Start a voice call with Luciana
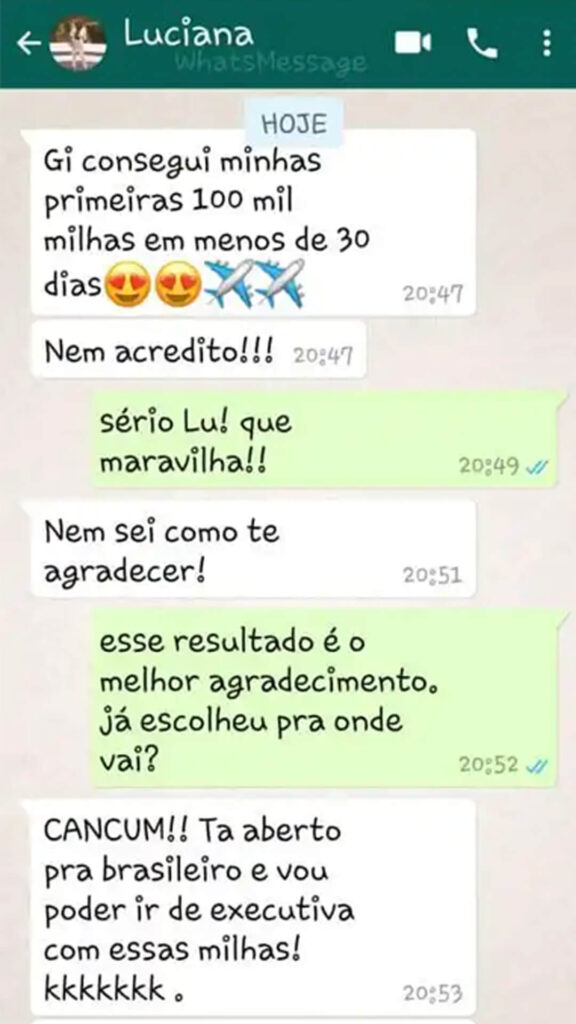 [x=482, y=43]
